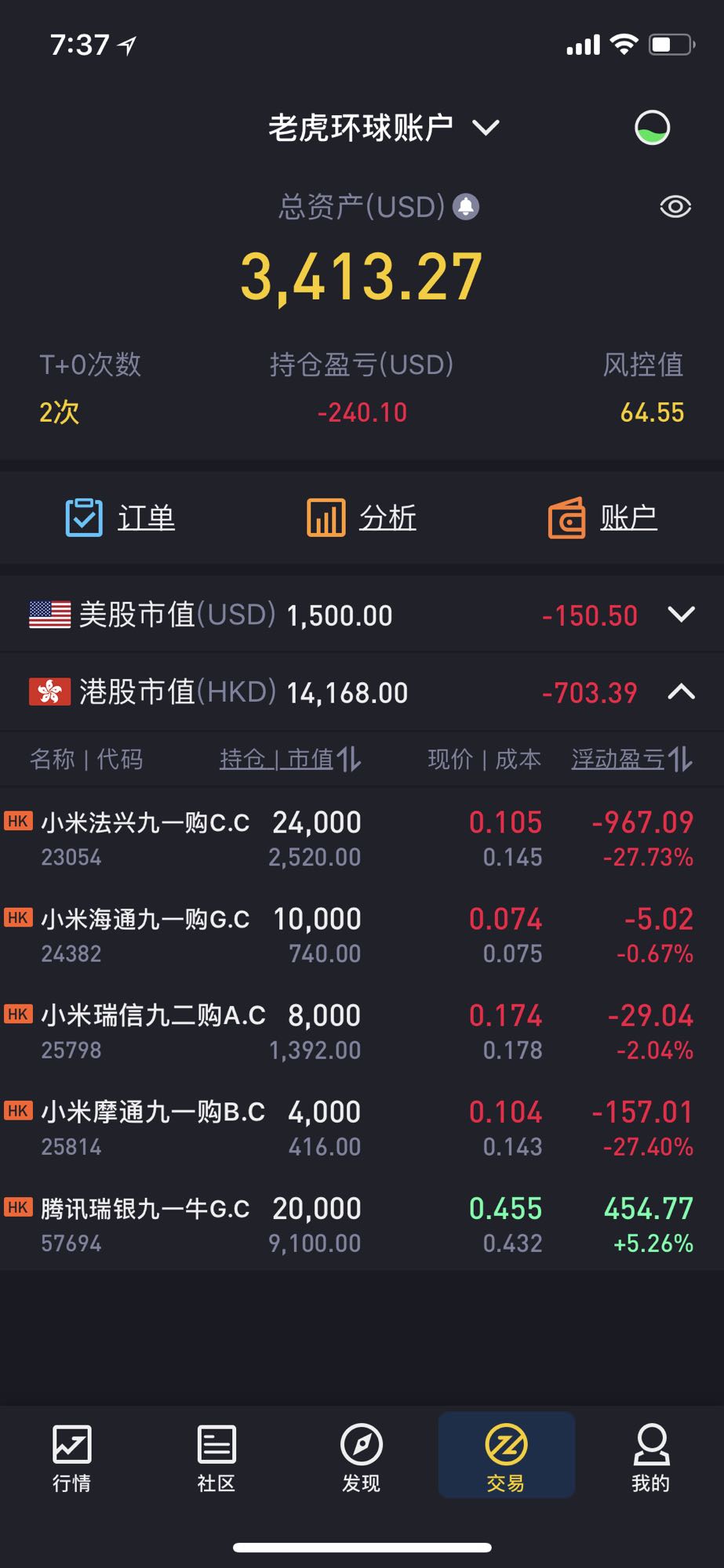Sort holdings by 浮动盈亏

click(x=632, y=759)
